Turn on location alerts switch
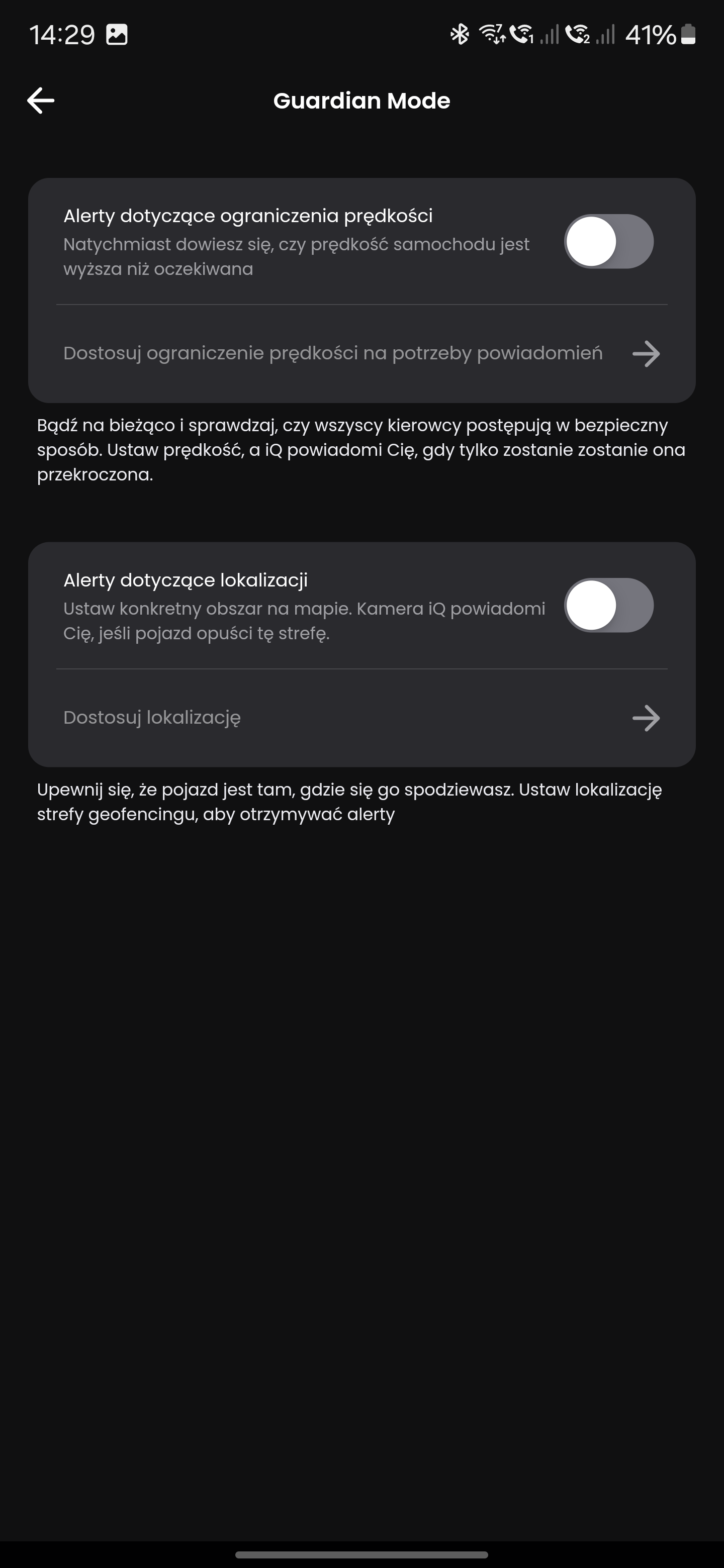The height and width of the screenshot is (1568, 724). click(608, 605)
